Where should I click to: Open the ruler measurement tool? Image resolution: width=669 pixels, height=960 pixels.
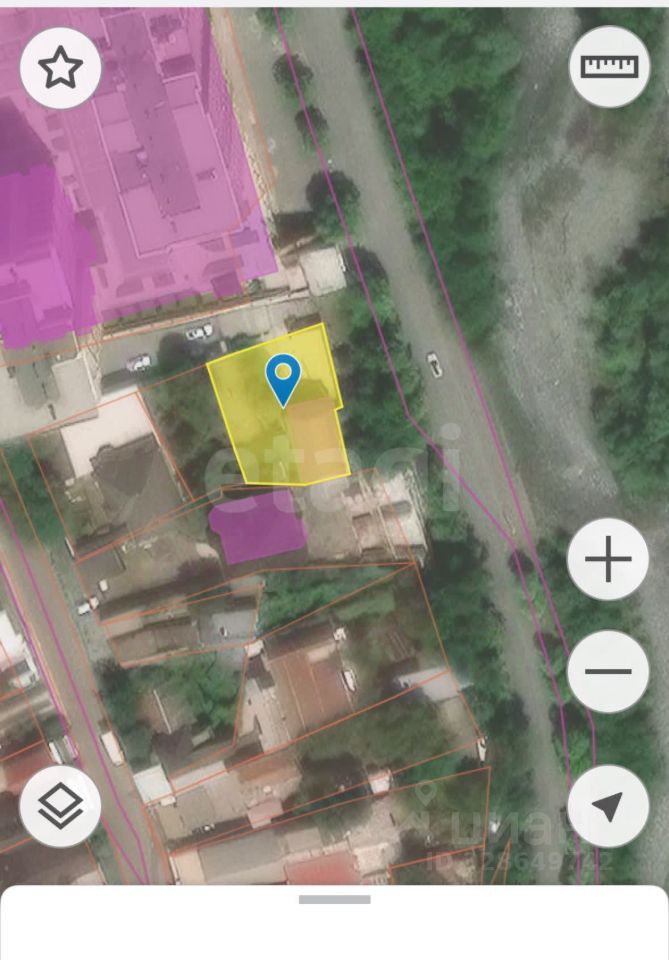point(609,67)
